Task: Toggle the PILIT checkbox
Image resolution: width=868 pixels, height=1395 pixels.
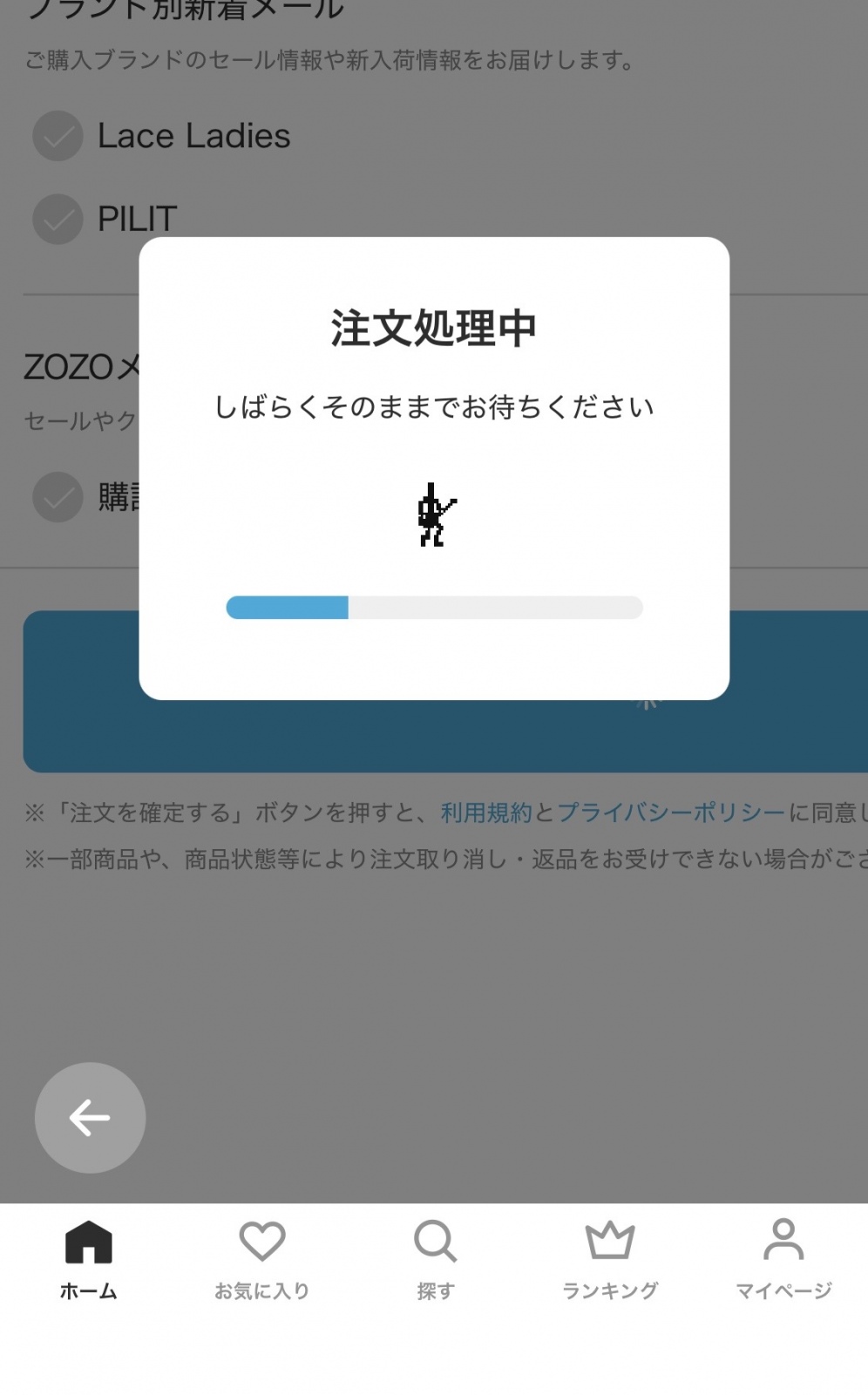Action: click(58, 219)
